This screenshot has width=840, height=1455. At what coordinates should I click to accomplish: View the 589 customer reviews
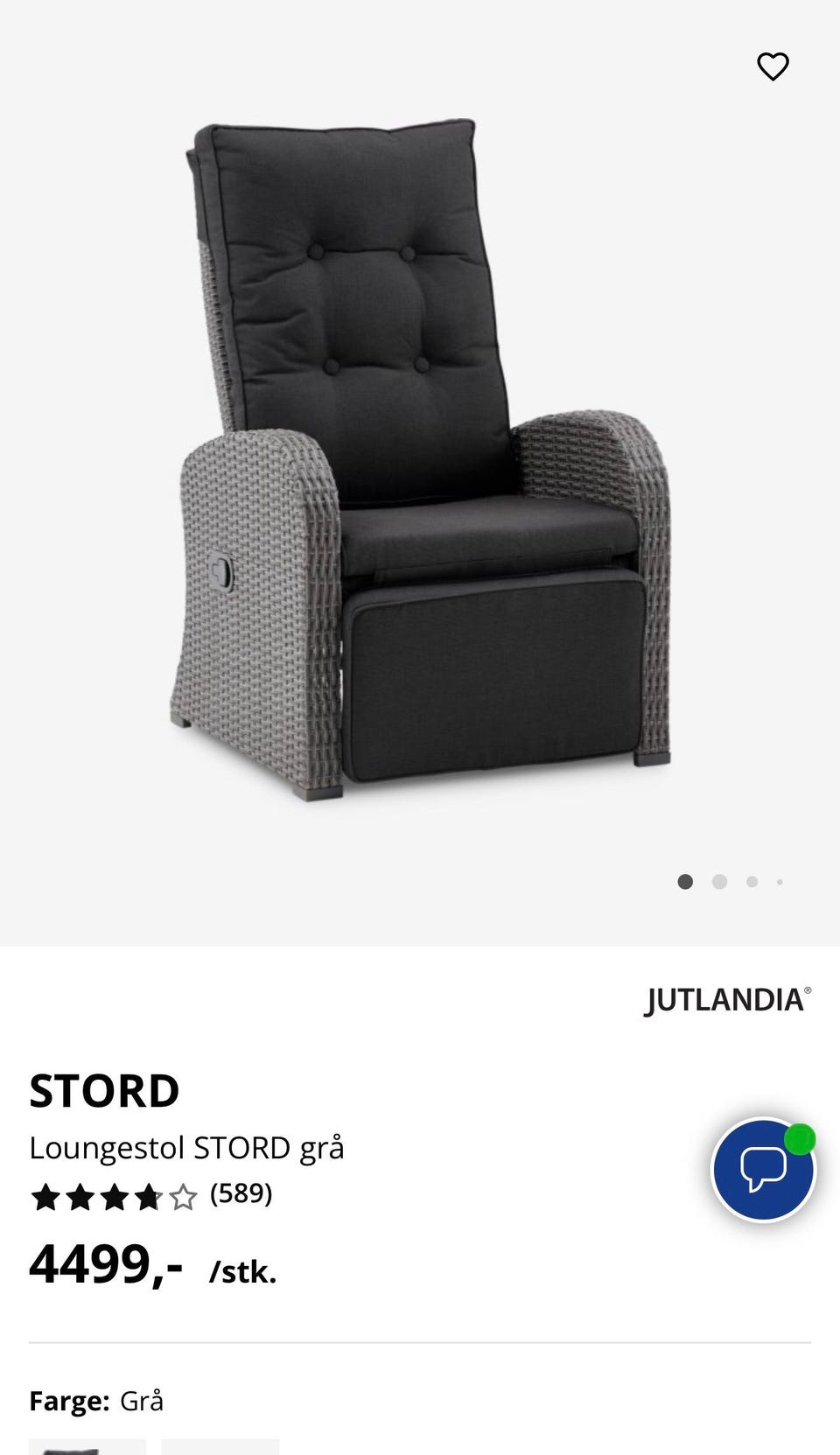coord(241,1194)
